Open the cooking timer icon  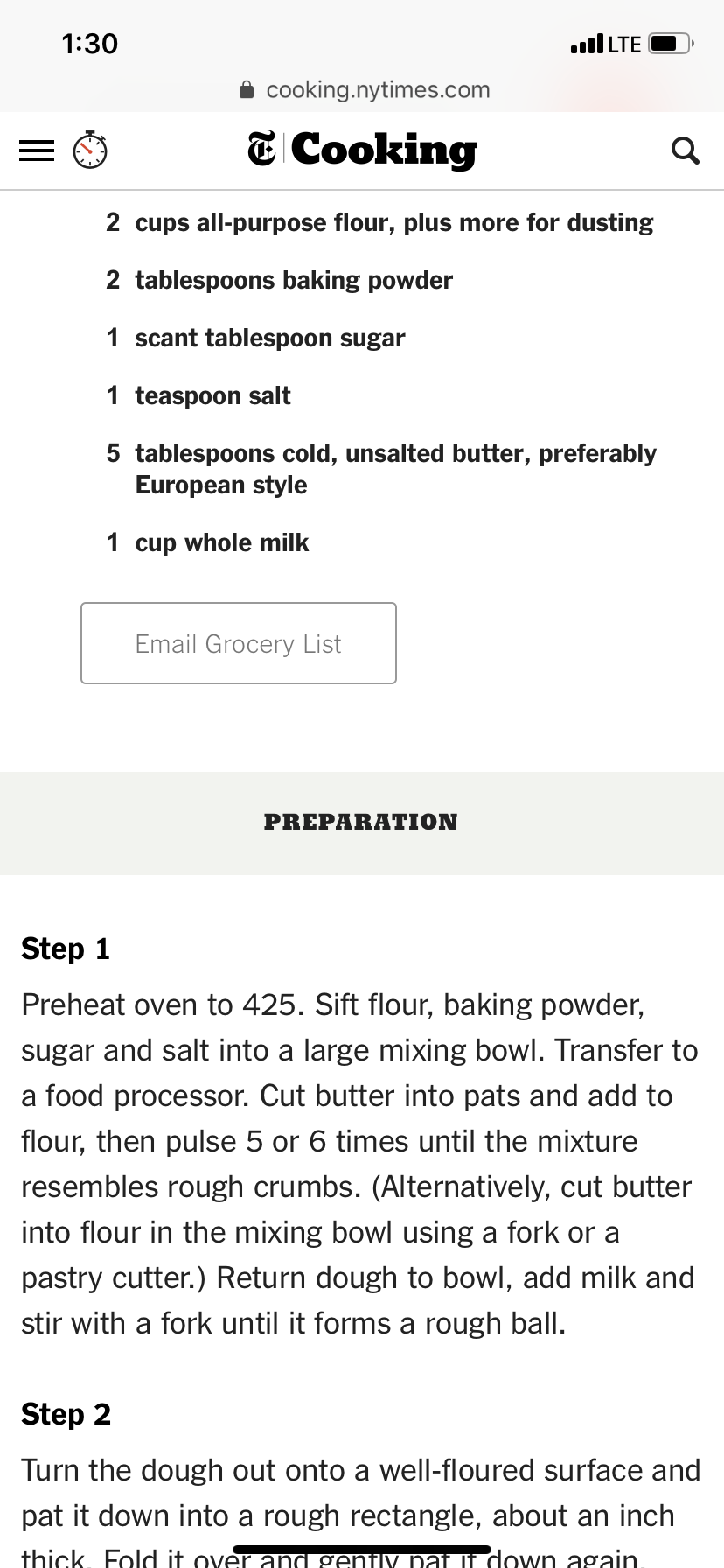tap(90, 150)
